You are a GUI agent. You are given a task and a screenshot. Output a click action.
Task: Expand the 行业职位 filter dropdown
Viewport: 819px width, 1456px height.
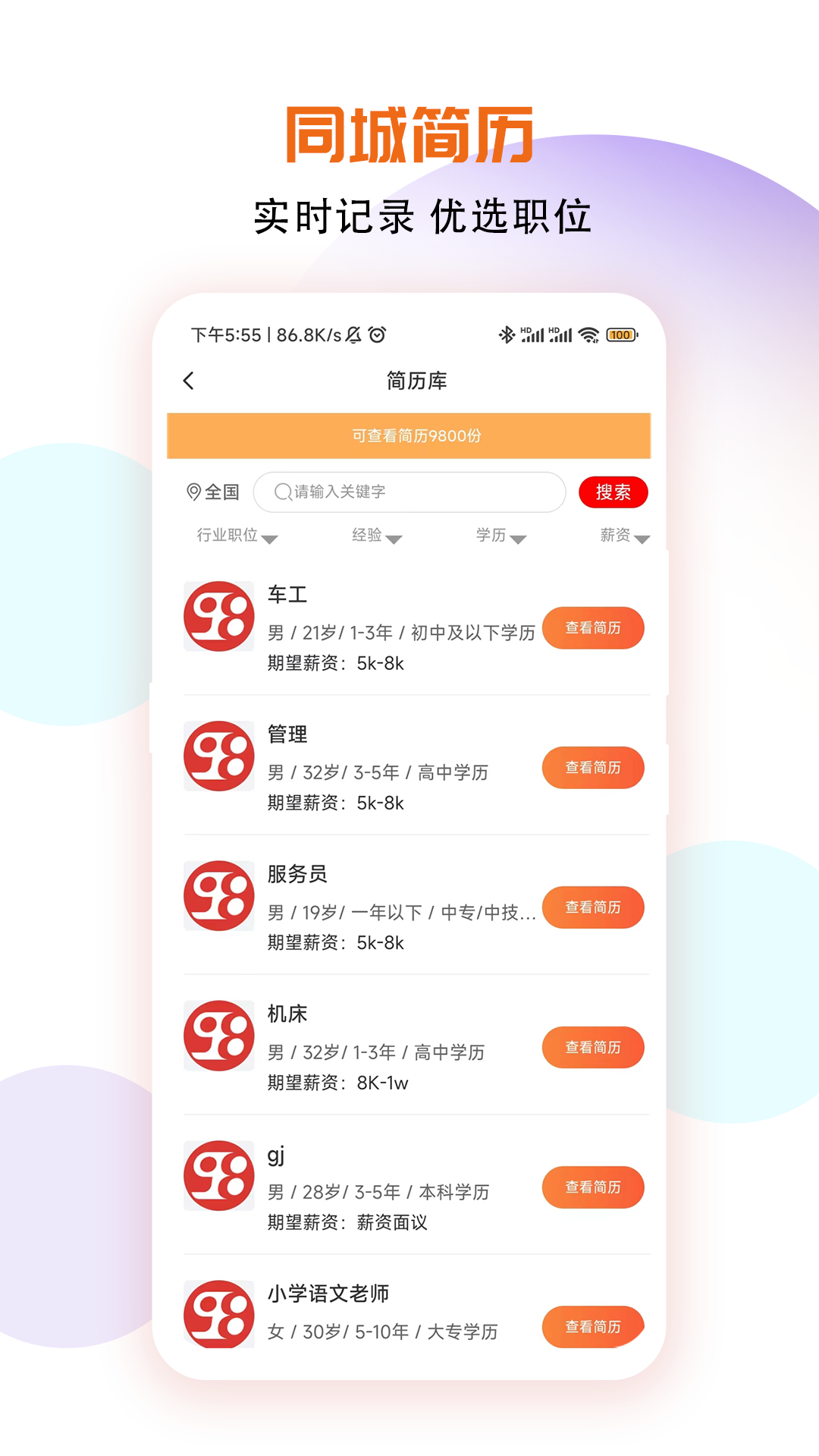(x=235, y=536)
